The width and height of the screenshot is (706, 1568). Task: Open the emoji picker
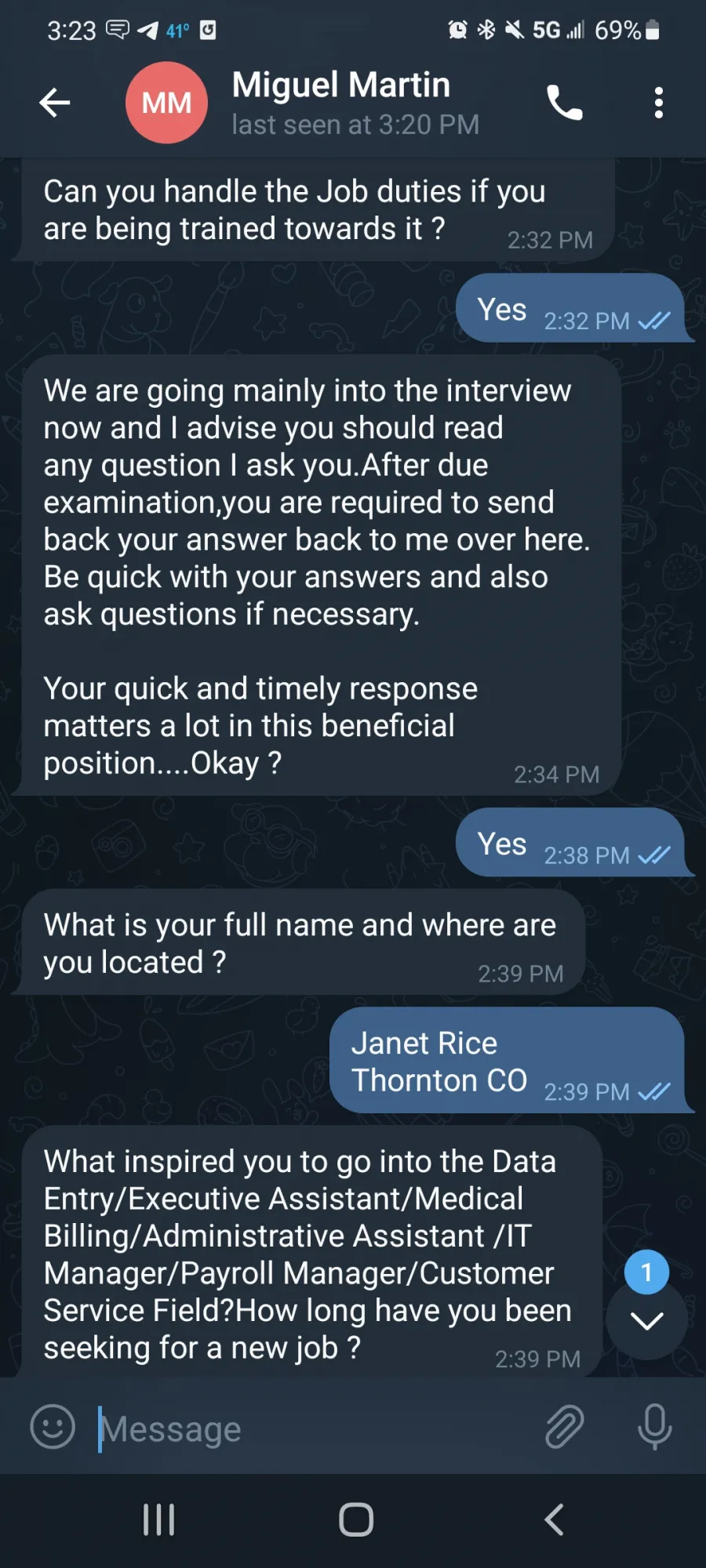[53, 1426]
